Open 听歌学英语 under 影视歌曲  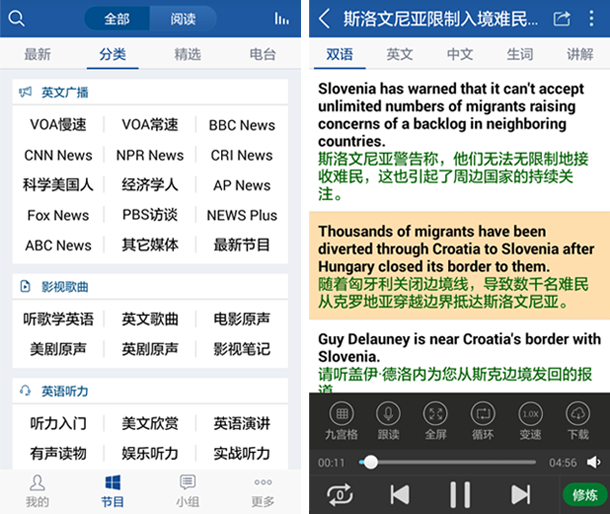[x=58, y=319]
